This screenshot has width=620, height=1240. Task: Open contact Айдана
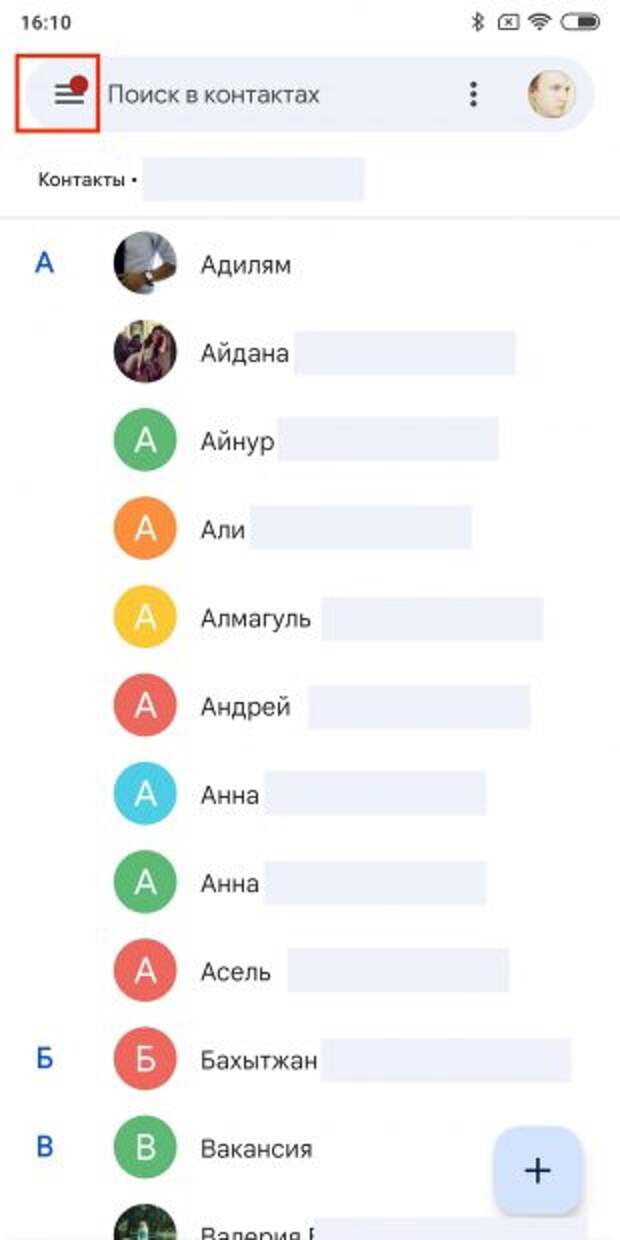310,353
